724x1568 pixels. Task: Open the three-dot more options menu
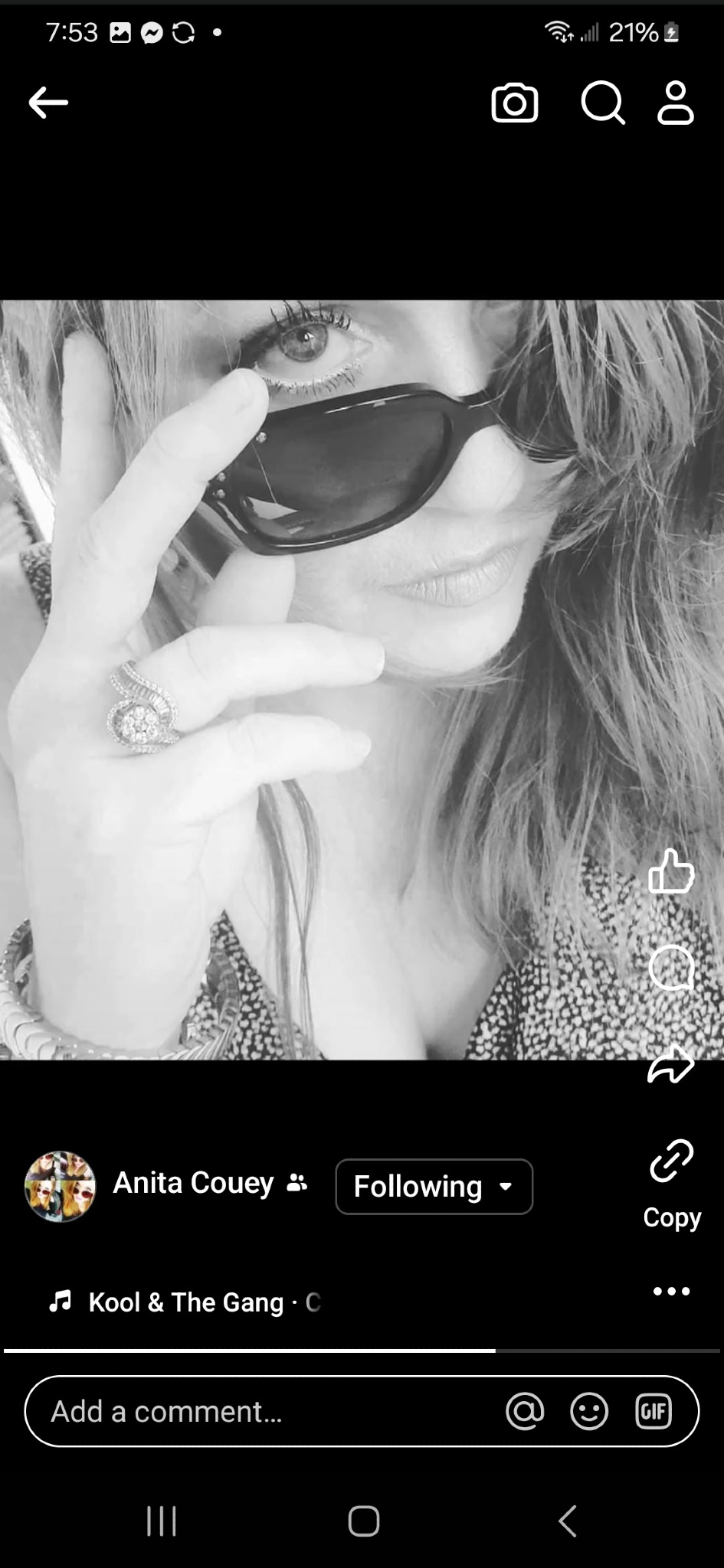pos(672,1292)
